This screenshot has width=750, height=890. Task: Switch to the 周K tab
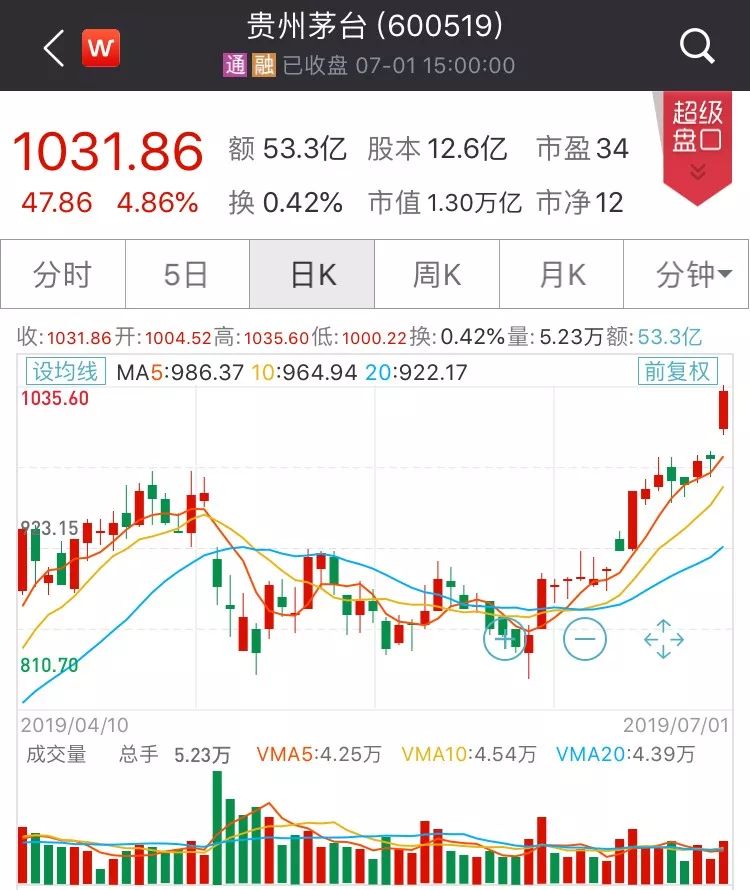coord(437,275)
